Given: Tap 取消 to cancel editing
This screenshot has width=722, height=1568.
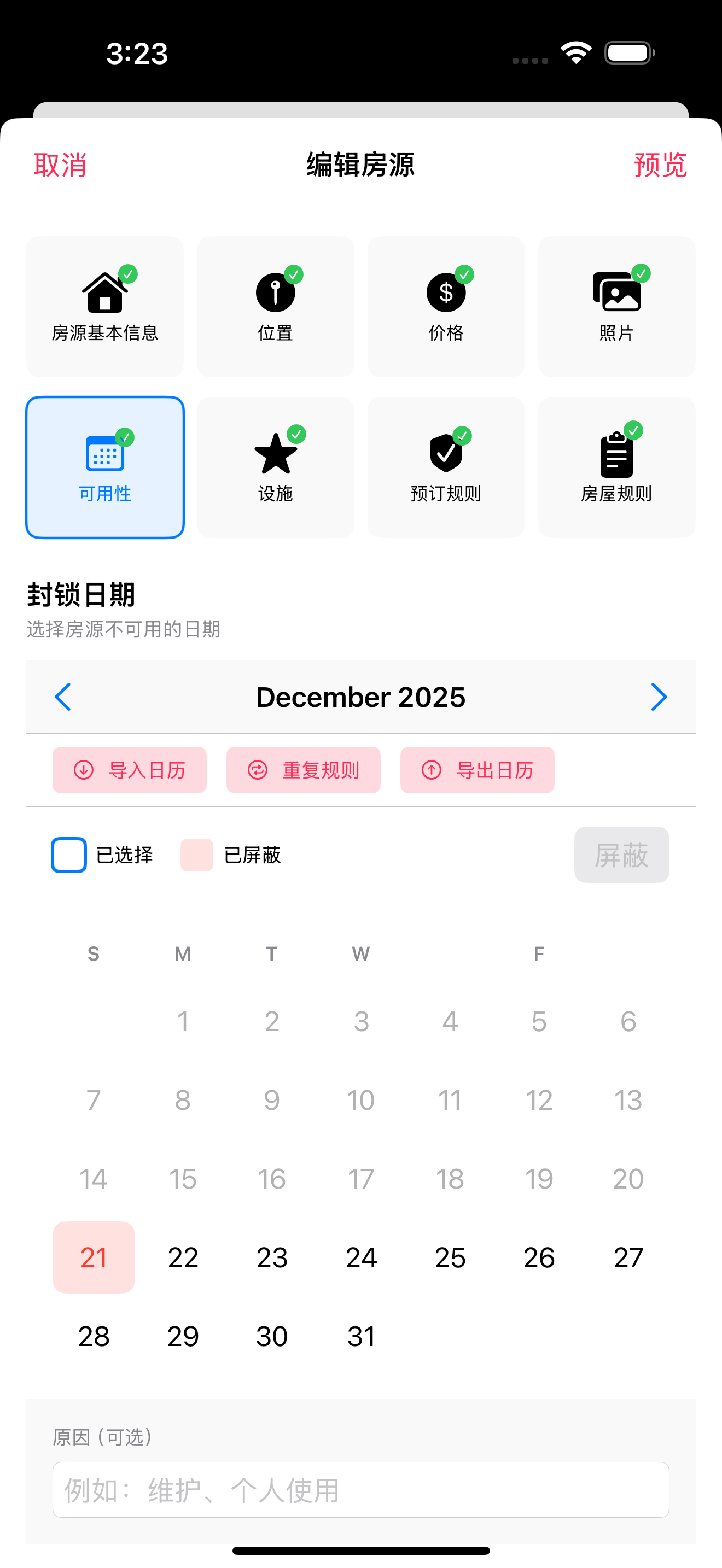Looking at the screenshot, I should tap(60, 165).
